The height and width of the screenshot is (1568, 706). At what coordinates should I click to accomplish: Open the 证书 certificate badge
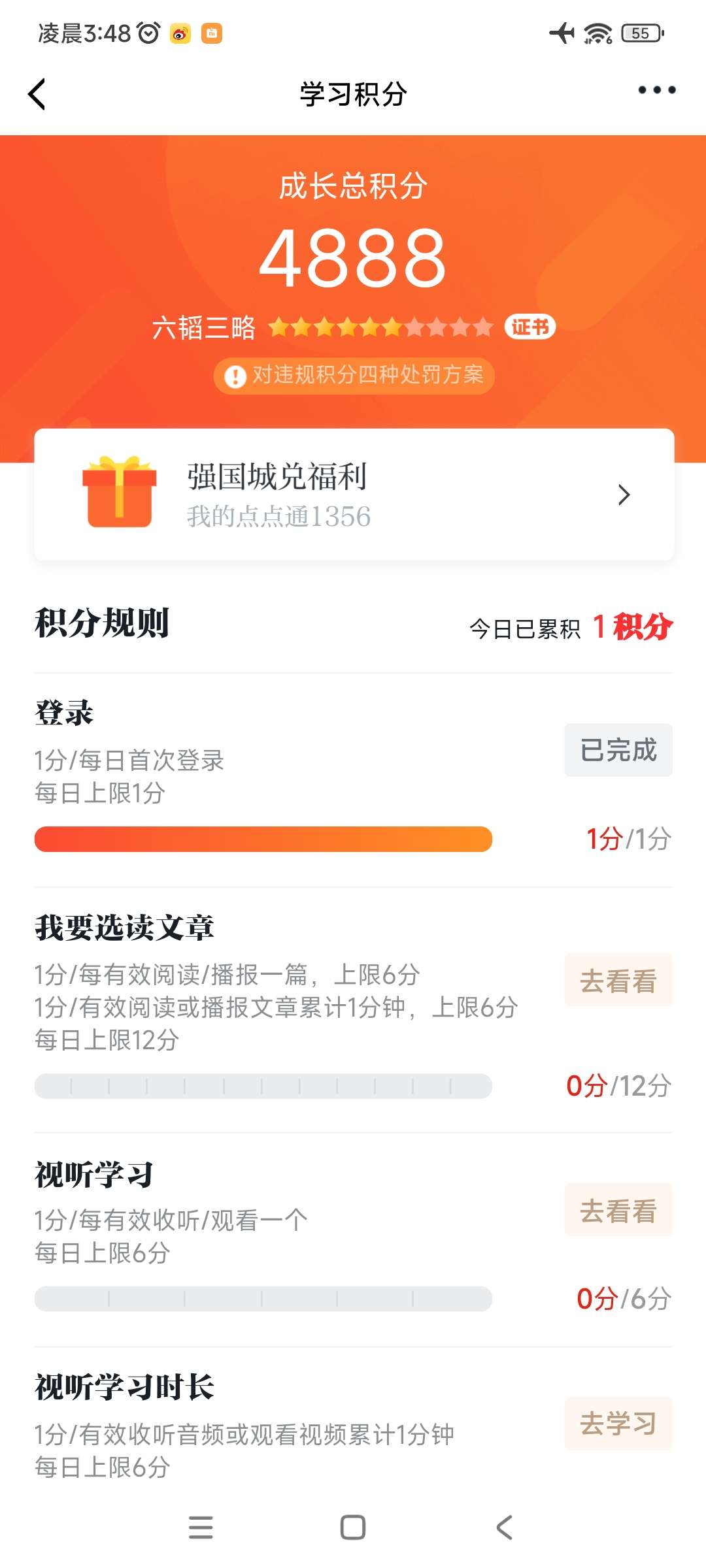(530, 327)
